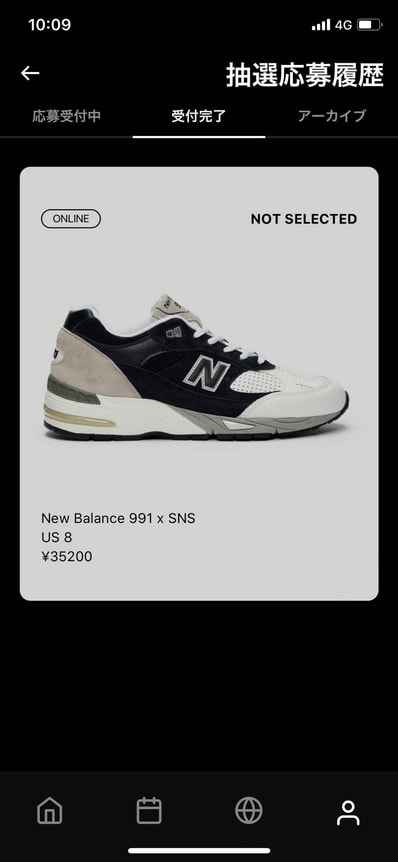
Task: Select the 受付完了 tab
Action: pyautogui.click(x=198, y=117)
